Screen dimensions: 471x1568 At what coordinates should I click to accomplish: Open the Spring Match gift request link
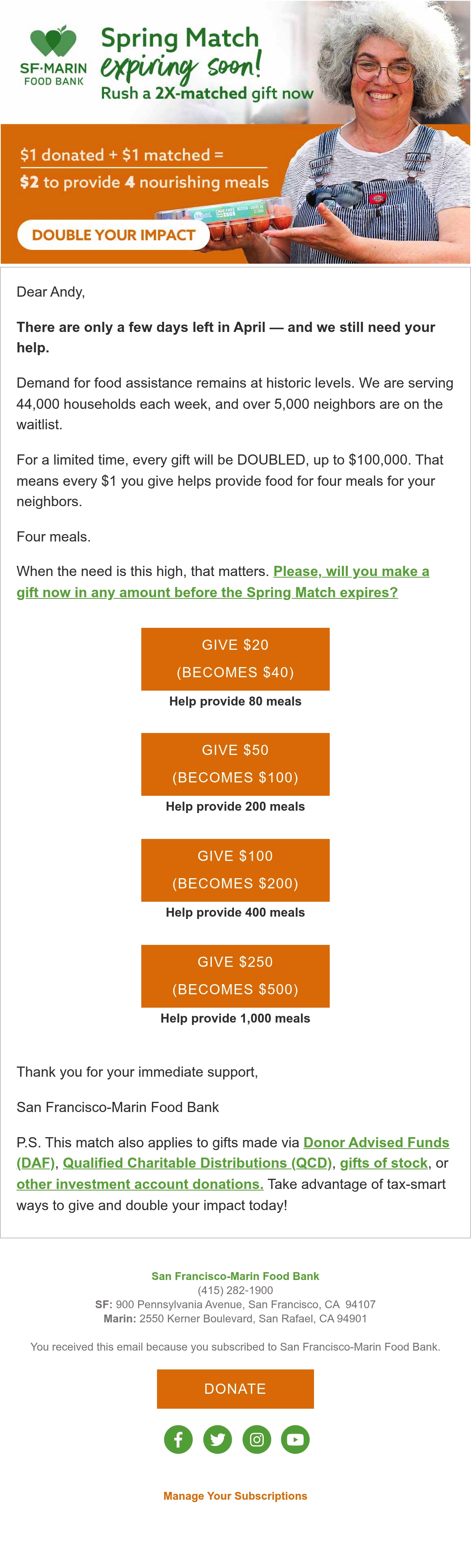223,582
